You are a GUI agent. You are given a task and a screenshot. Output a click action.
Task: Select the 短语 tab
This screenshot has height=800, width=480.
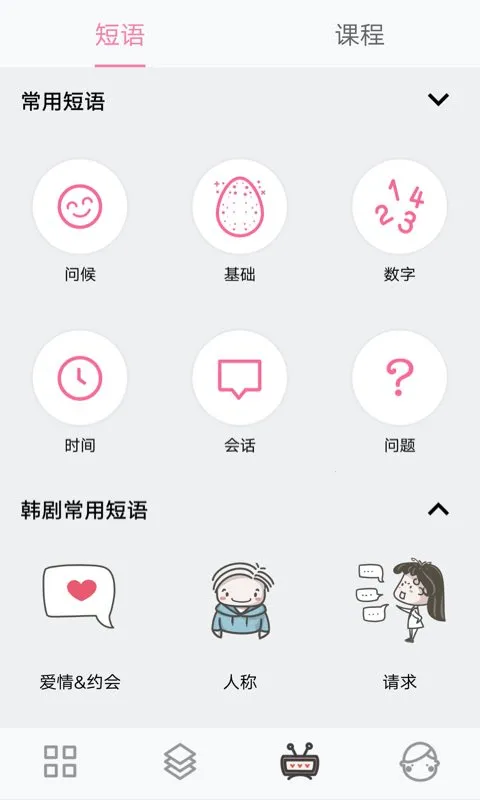click(x=120, y=35)
